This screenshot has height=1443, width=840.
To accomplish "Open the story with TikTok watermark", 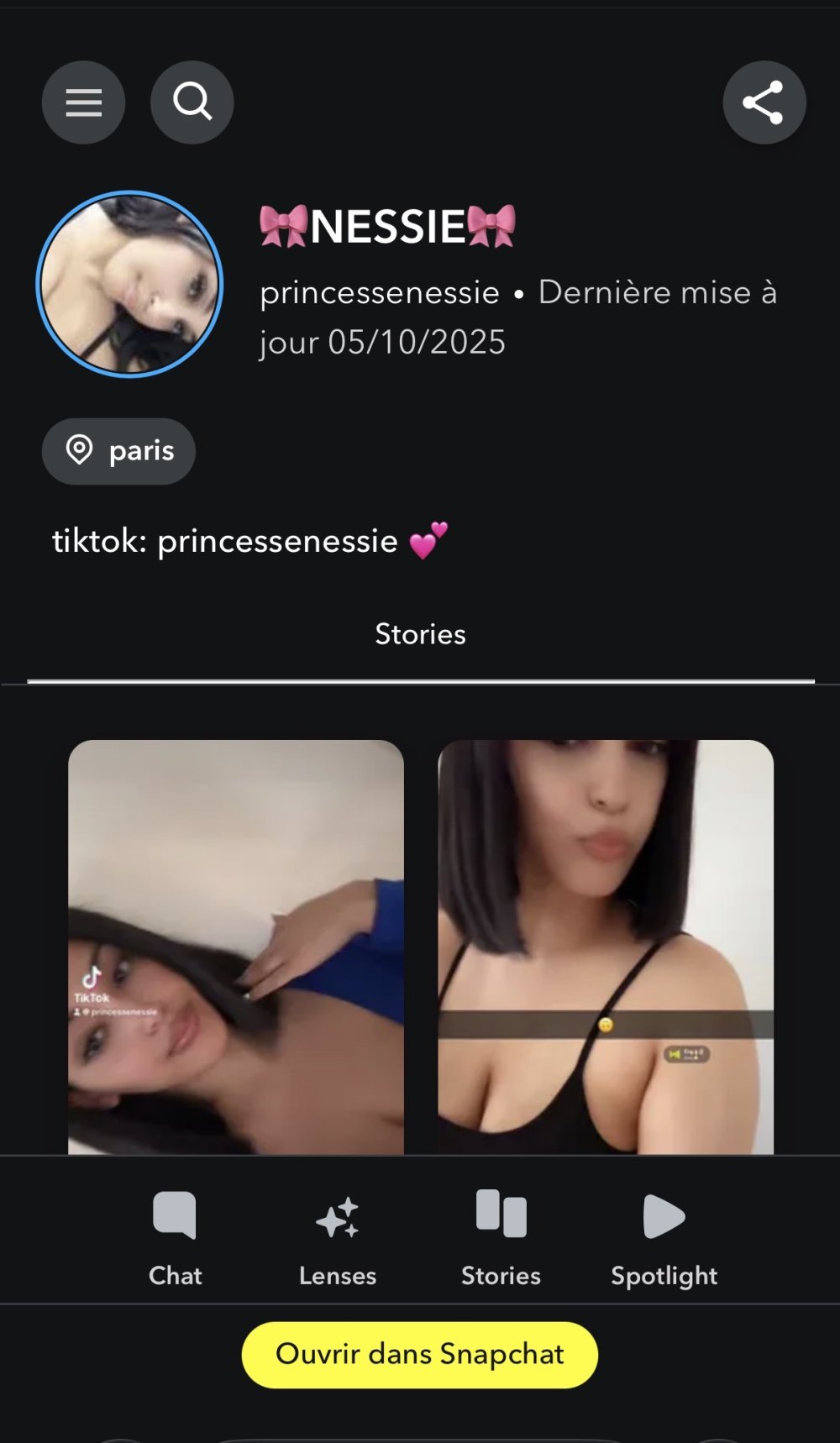I will click(x=236, y=945).
